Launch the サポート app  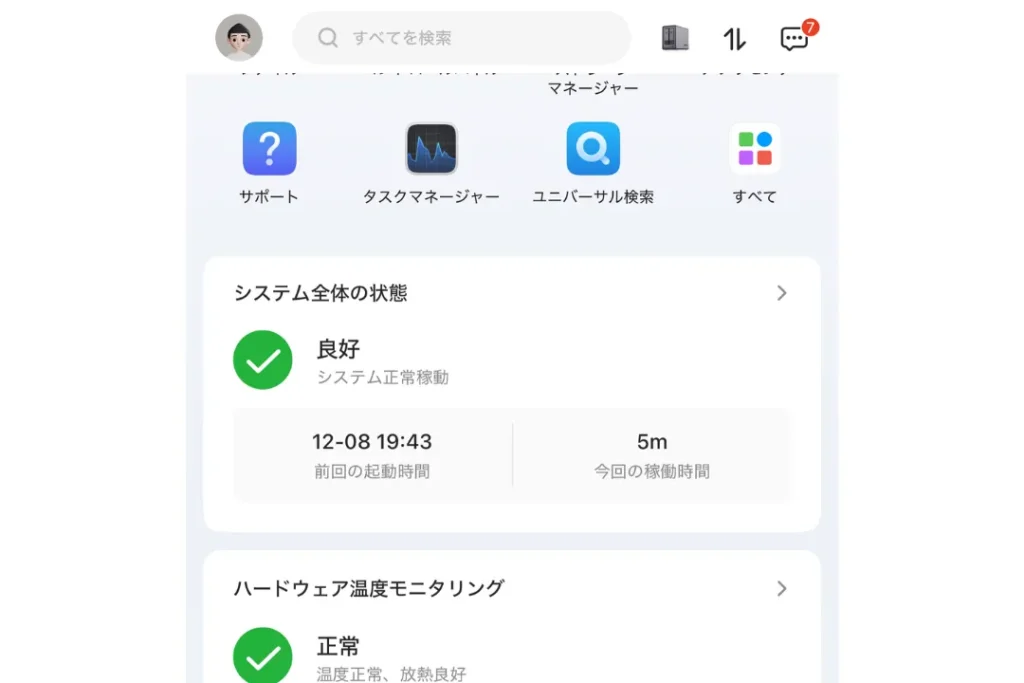269,149
